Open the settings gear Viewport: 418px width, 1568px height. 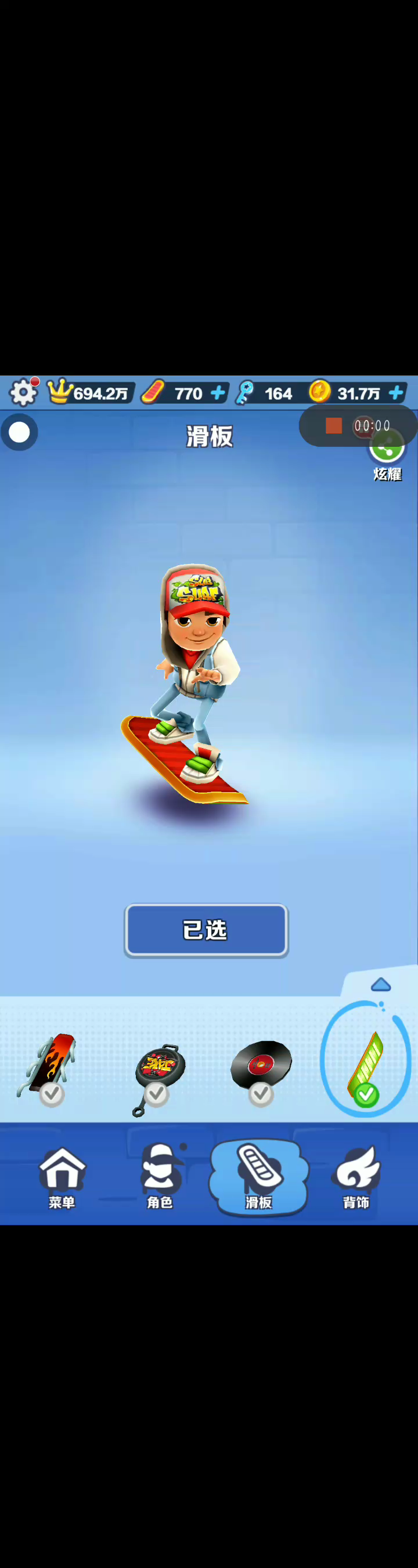[23, 393]
